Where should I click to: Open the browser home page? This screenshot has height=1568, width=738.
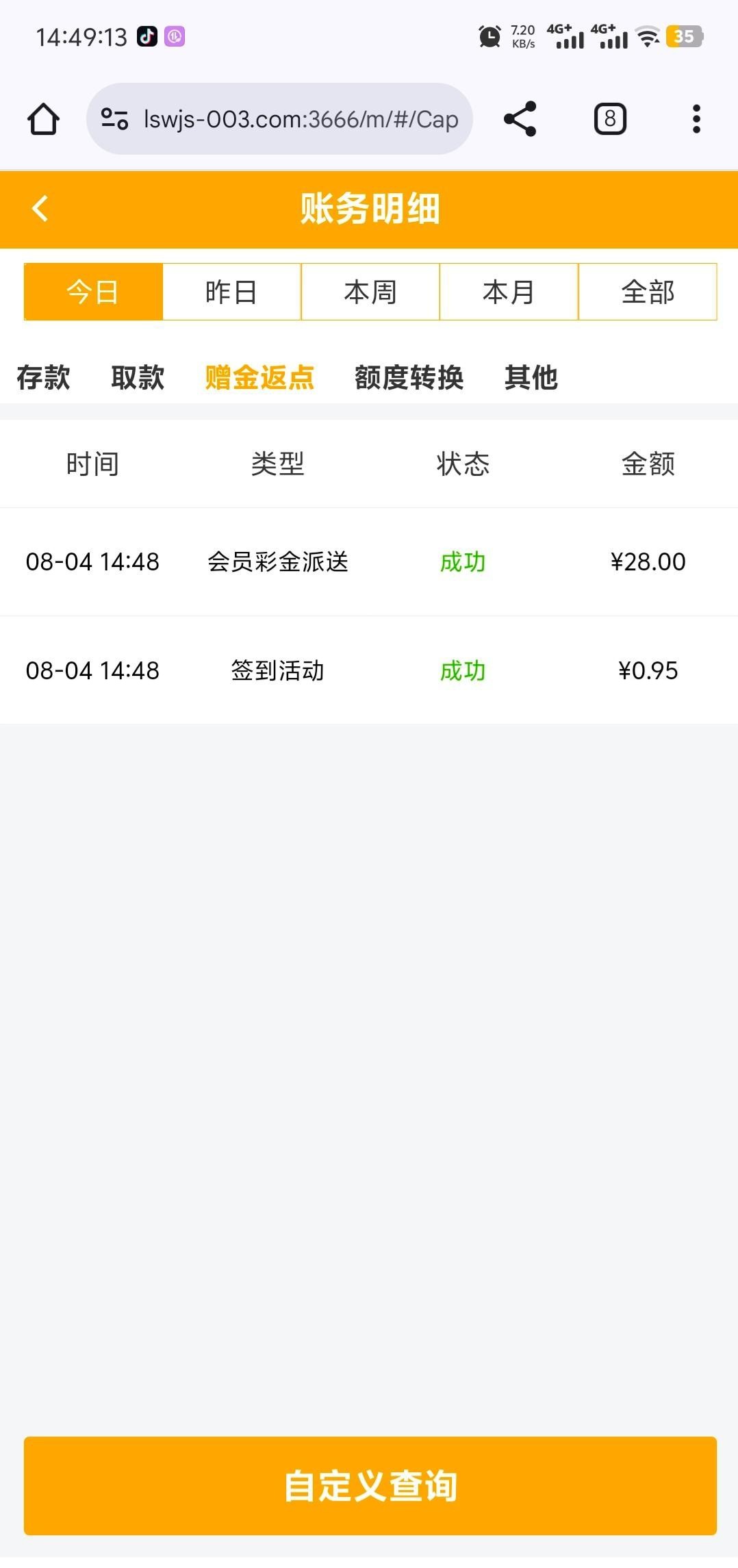tap(43, 119)
